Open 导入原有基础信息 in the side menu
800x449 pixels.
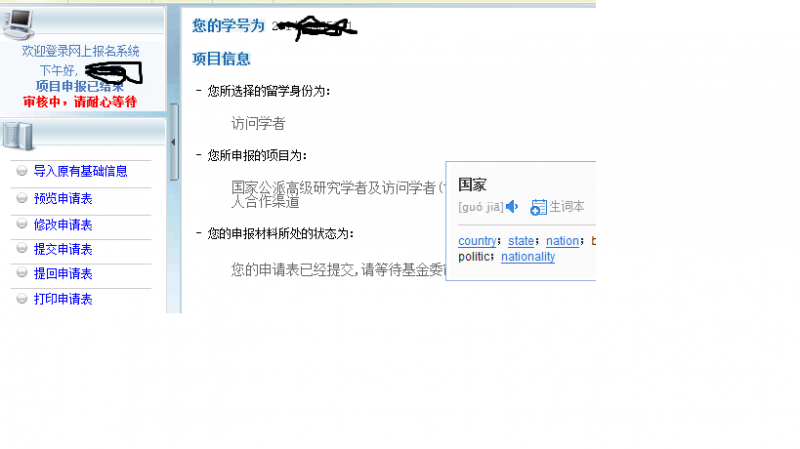point(80,172)
